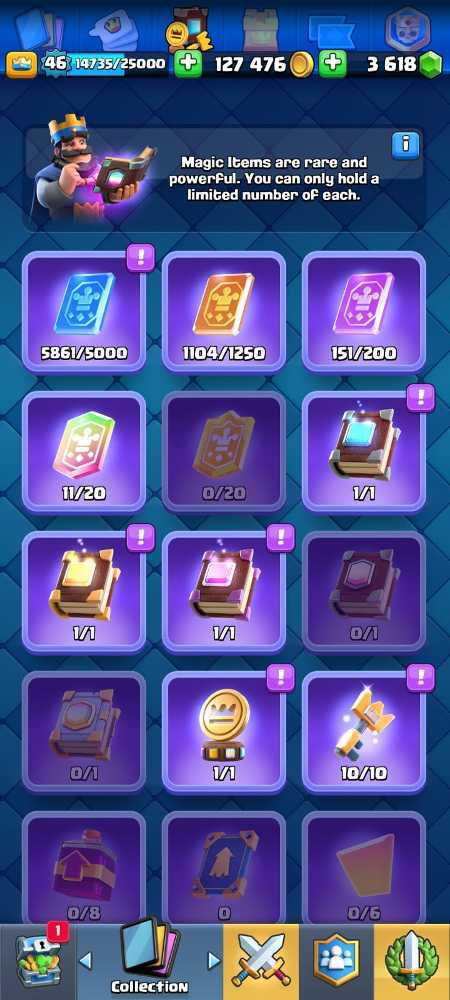The width and height of the screenshot is (450, 1000).
Task: Open the champion wild card 0/20
Action: coord(224,452)
